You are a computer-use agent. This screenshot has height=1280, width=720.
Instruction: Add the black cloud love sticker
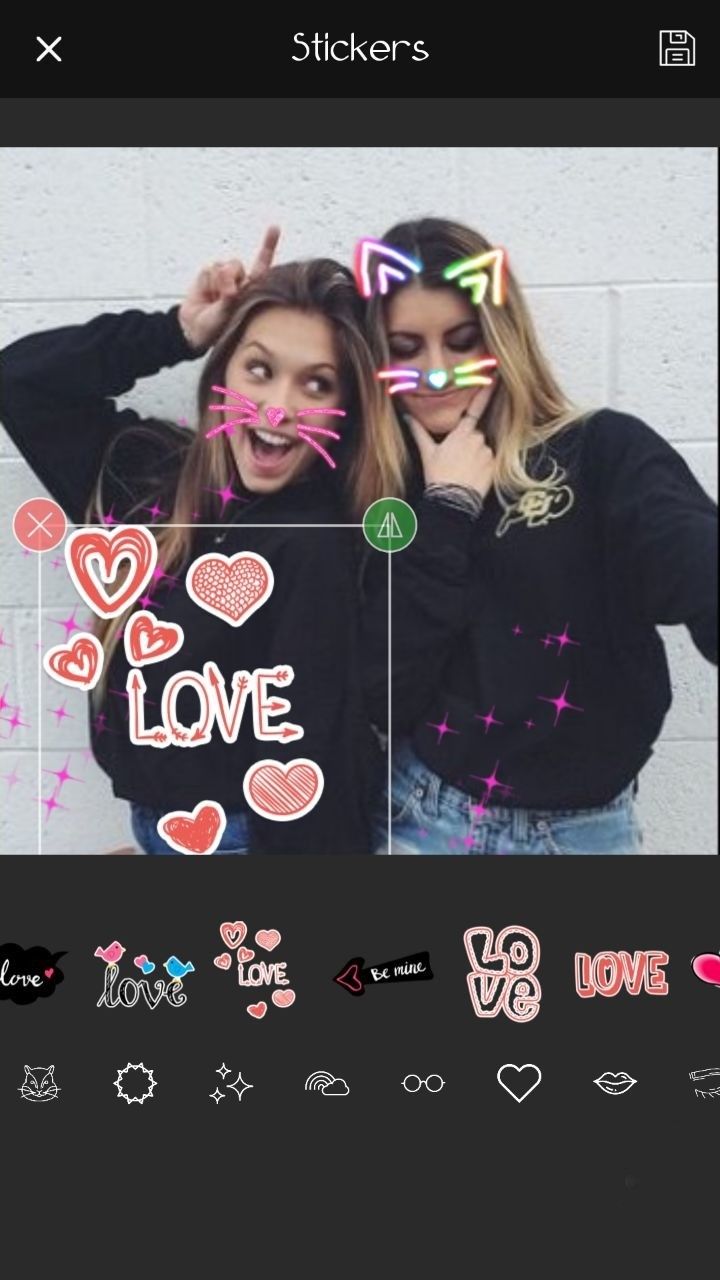point(30,974)
